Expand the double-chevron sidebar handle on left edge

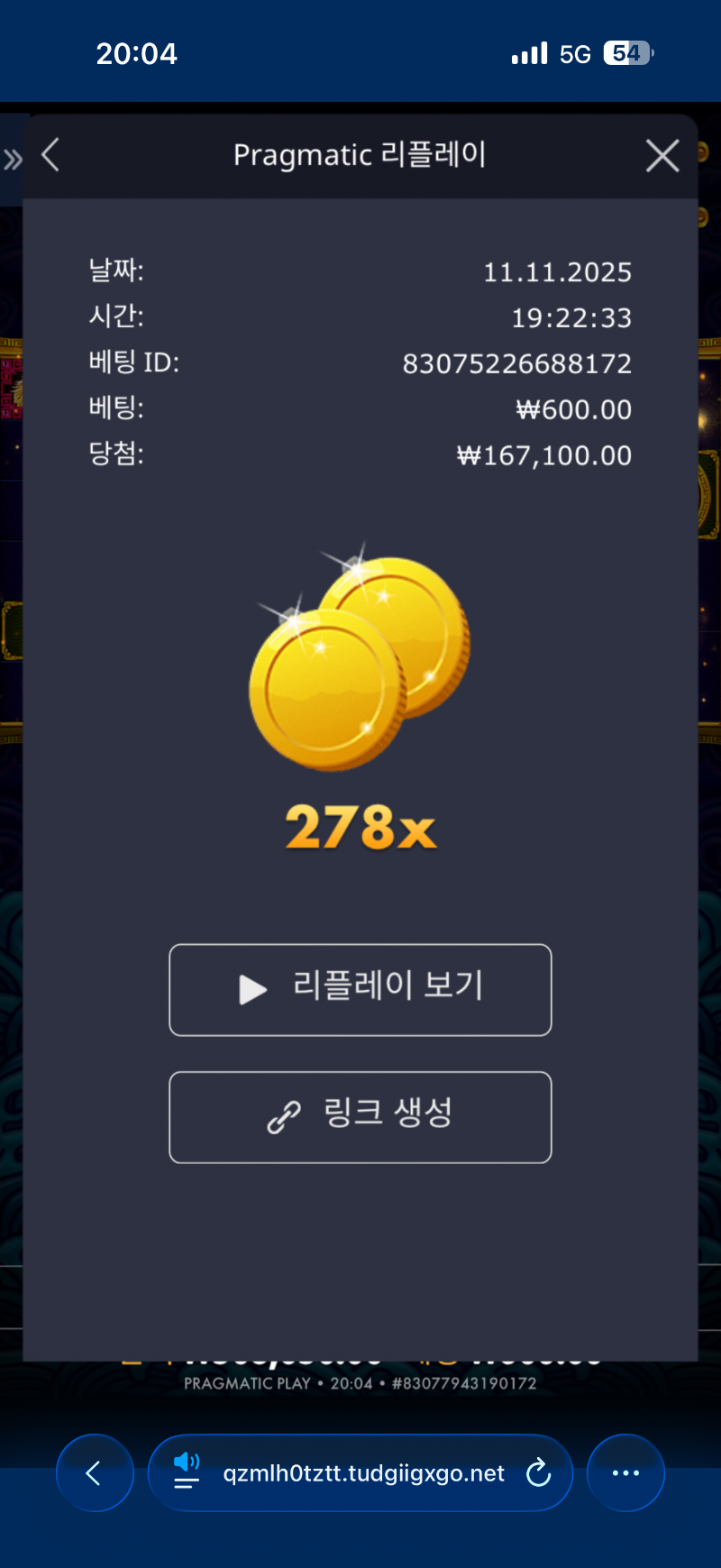[13, 159]
